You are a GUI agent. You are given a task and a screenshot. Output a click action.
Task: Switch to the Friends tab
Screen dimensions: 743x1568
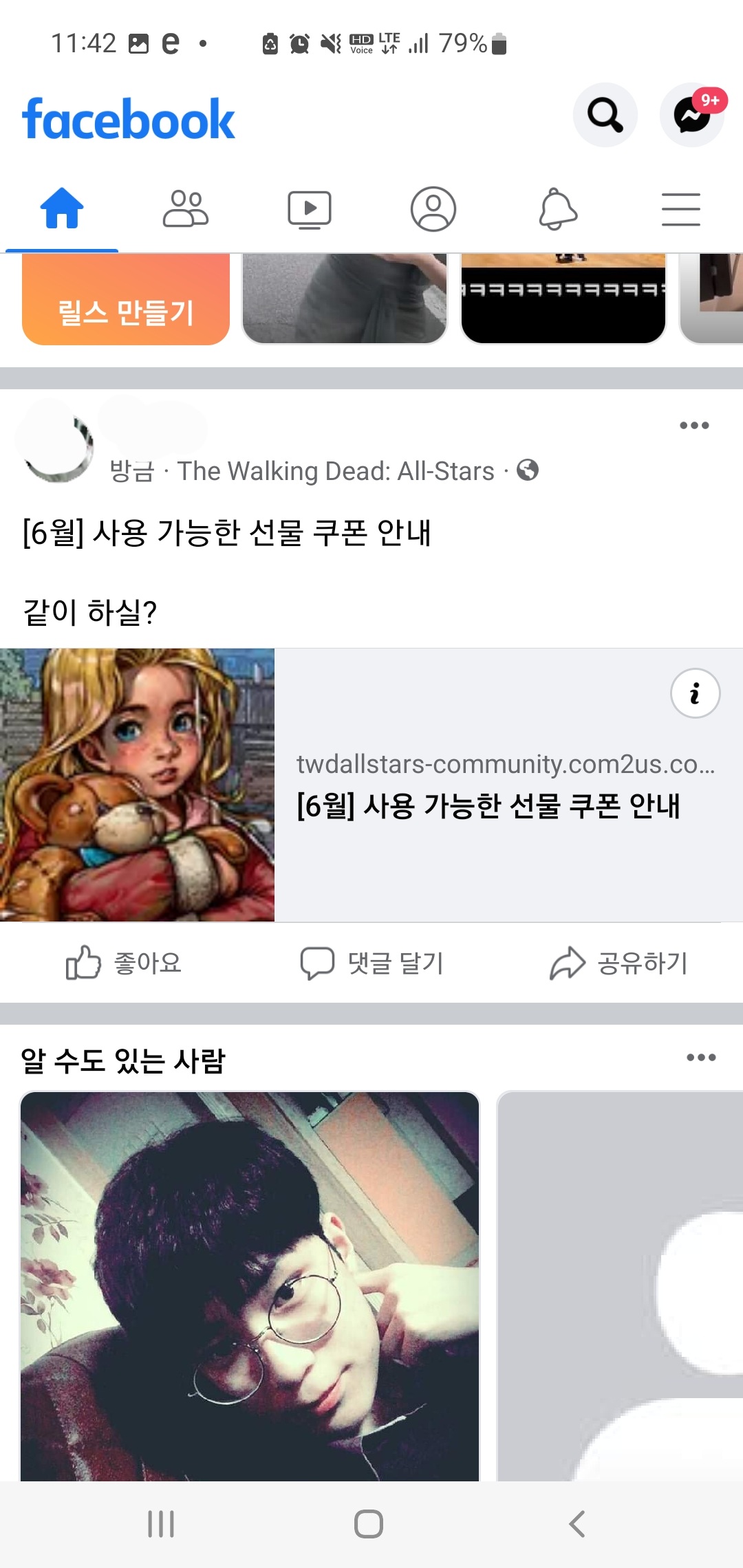point(185,208)
